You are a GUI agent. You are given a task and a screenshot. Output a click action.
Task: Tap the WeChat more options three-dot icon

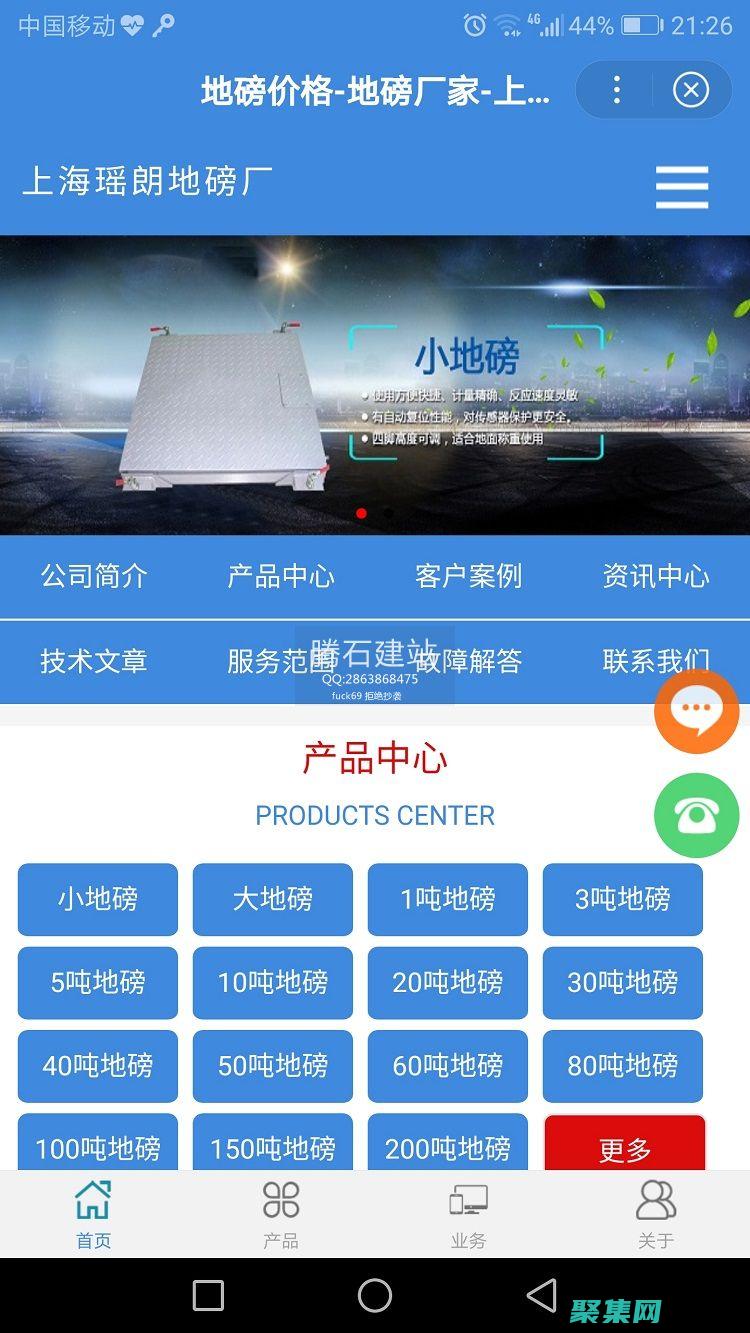(616, 90)
